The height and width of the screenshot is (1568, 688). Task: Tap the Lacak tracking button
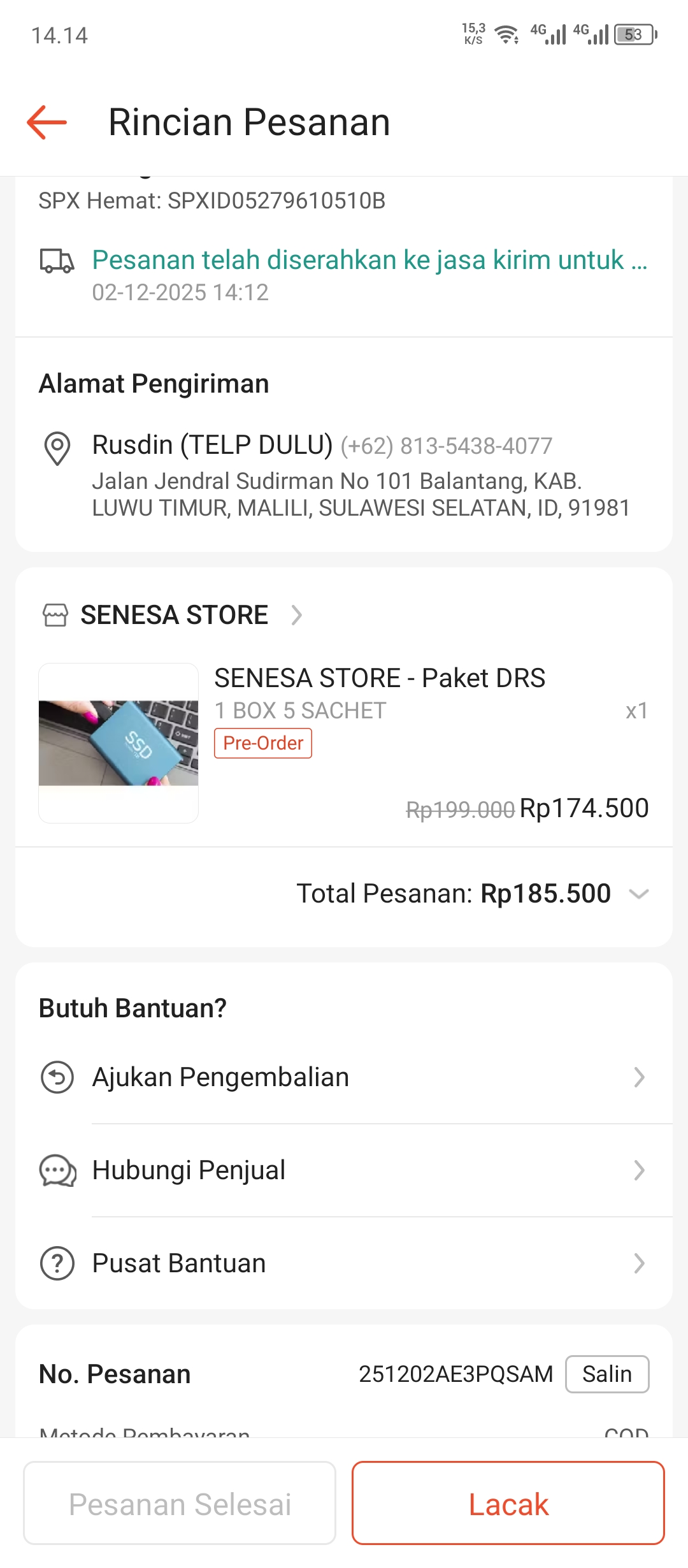508,1503
